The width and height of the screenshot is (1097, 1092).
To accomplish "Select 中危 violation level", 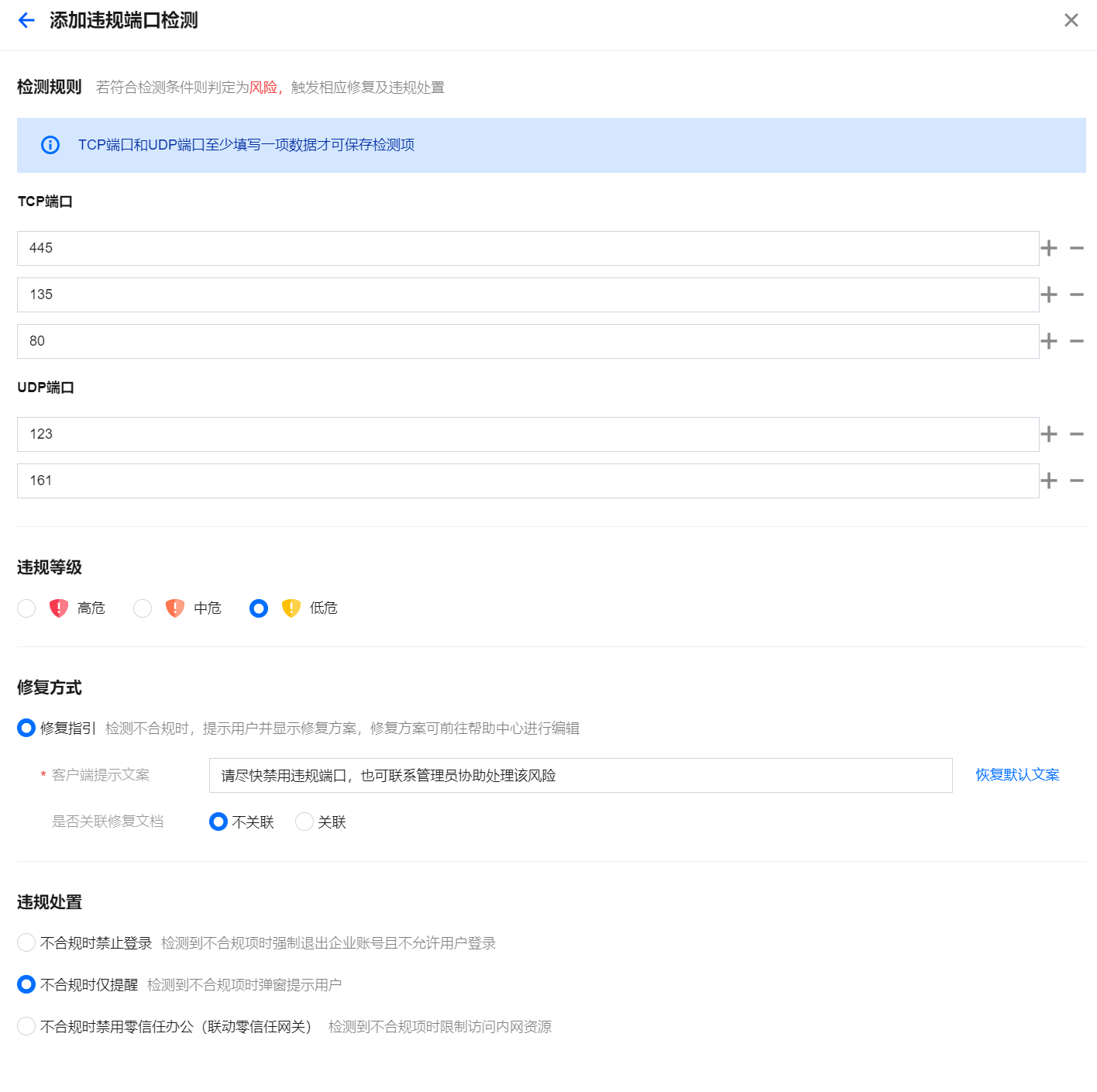I will click(x=143, y=608).
